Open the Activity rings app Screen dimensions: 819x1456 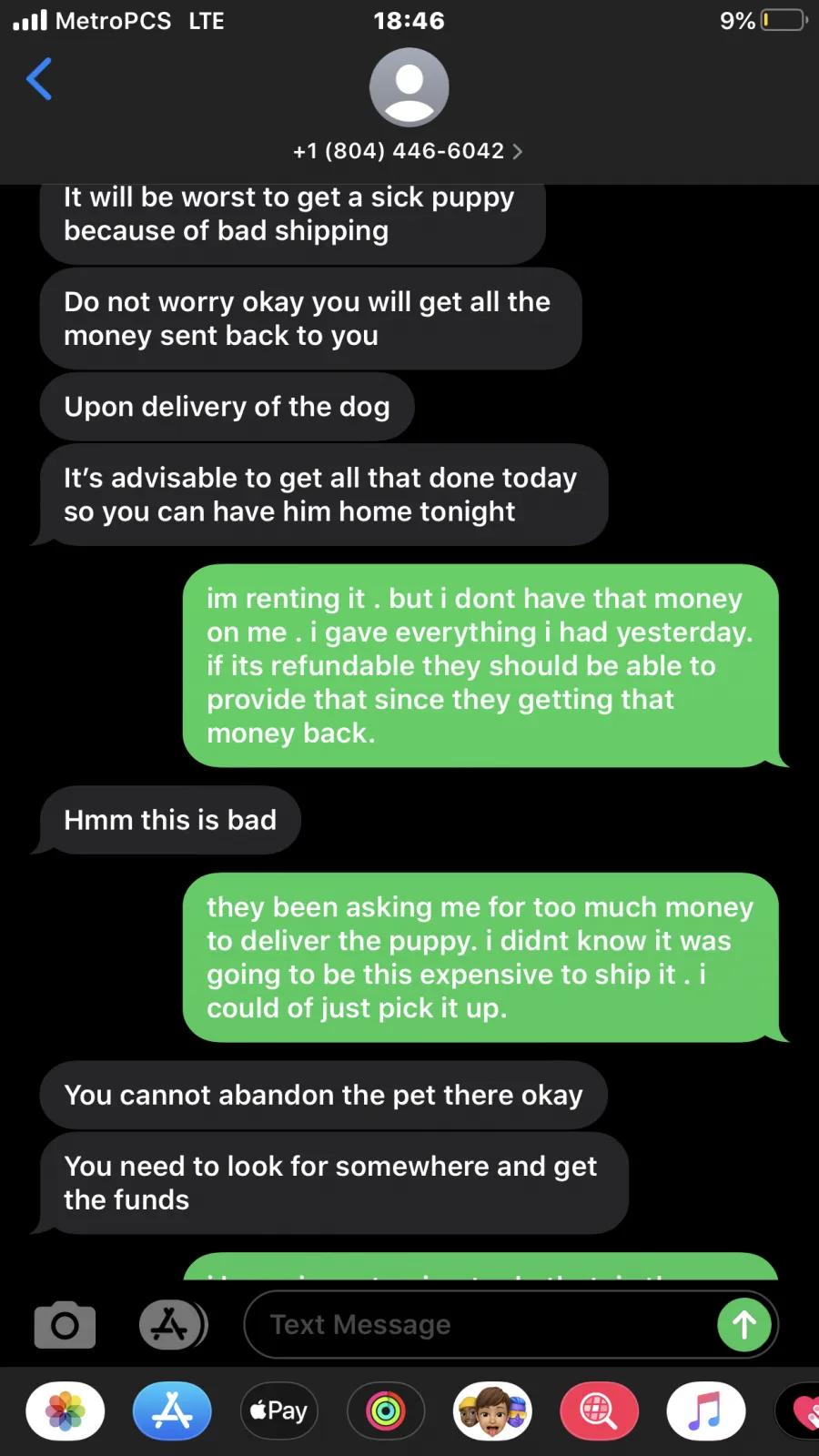(x=386, y=1411)
